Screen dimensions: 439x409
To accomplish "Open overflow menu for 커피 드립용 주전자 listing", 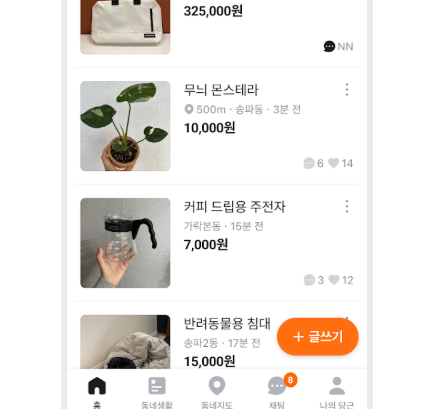I will click(347, 206).
